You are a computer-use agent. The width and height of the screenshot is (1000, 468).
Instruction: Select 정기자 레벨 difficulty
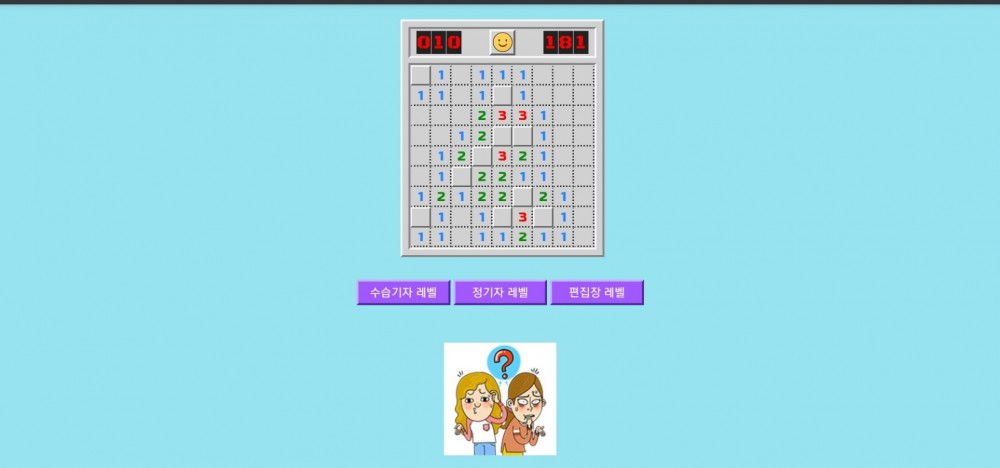500,293
